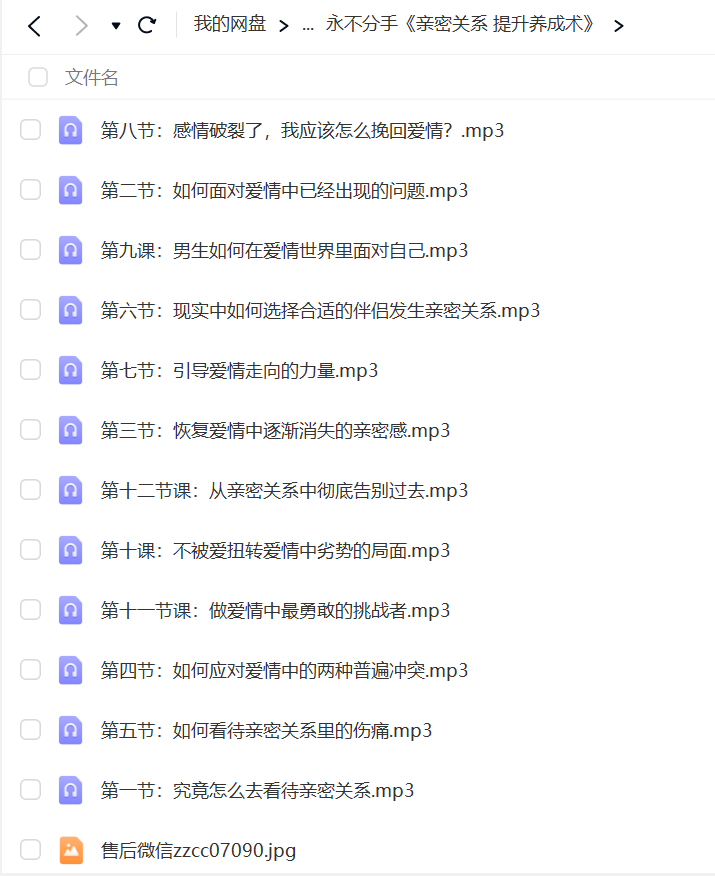
Task: Open the navigation history dropdown arrow
Action: pyautogui.click(x=116, y=26)
